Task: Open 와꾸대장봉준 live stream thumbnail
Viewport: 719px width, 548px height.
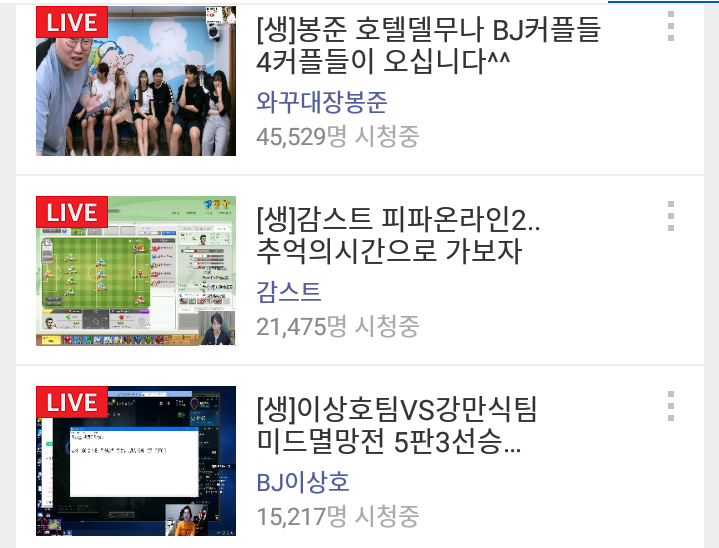Action: pos(136,82)
